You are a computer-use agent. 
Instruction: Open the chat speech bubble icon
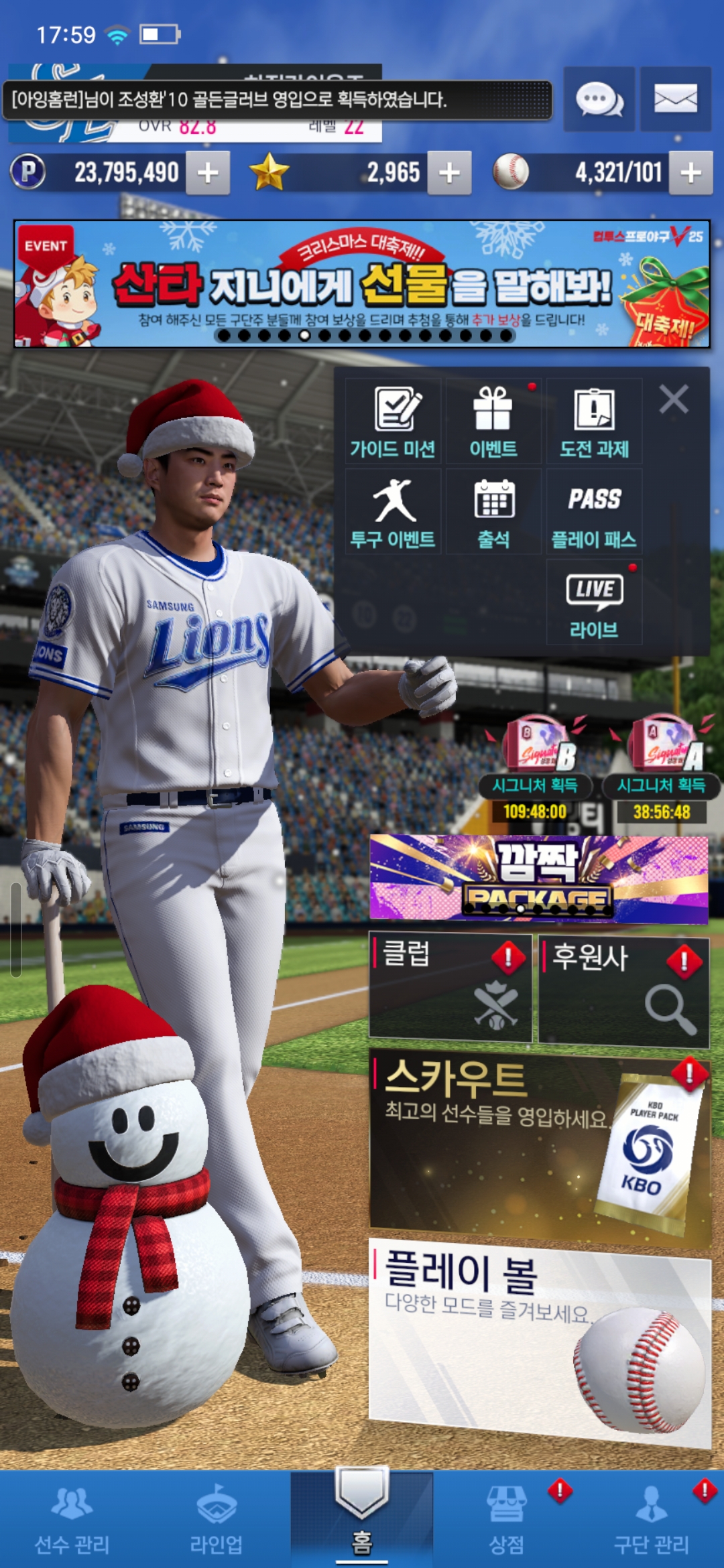click(599, 99)
